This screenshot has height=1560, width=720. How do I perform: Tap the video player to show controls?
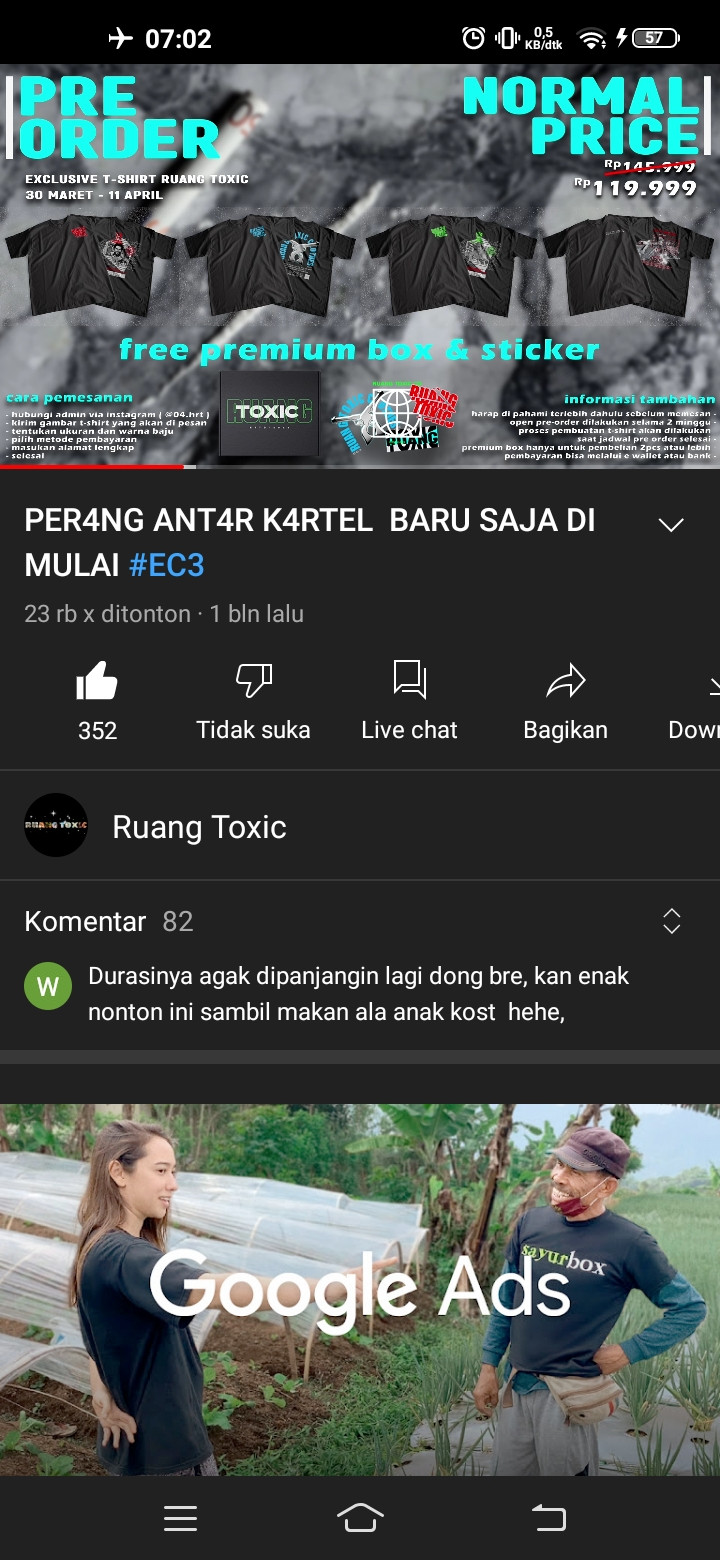pyautogui.click(x=360, y=265)
